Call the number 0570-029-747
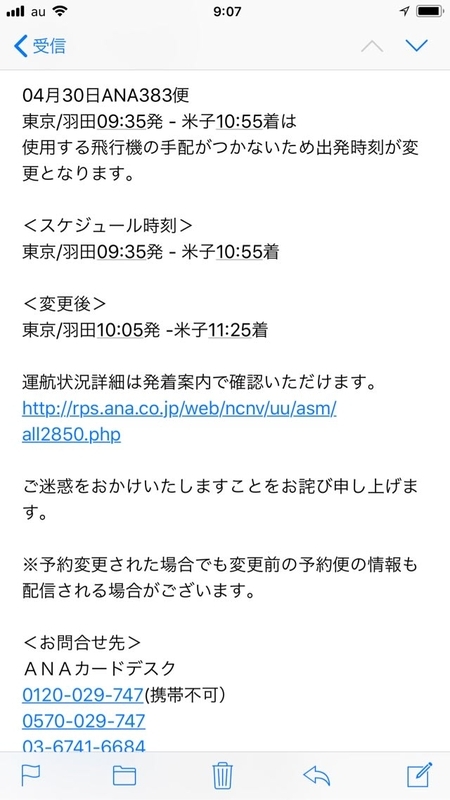 pyautogui.click(x=84, y=721)
